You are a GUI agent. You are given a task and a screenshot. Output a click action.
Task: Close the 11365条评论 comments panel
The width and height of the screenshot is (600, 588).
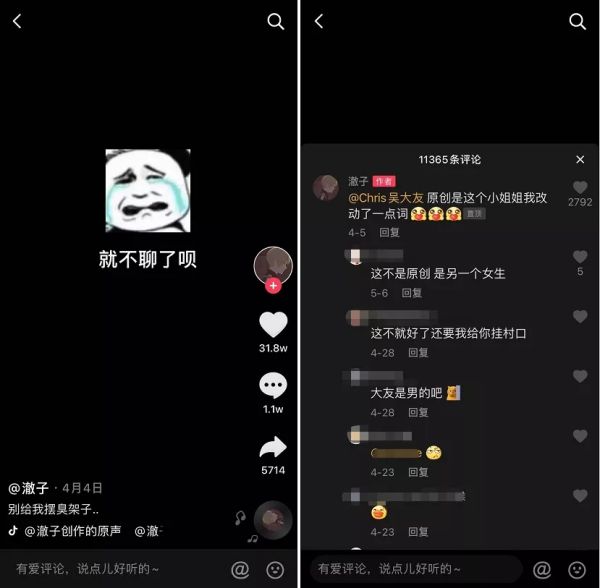pos(580,160)
